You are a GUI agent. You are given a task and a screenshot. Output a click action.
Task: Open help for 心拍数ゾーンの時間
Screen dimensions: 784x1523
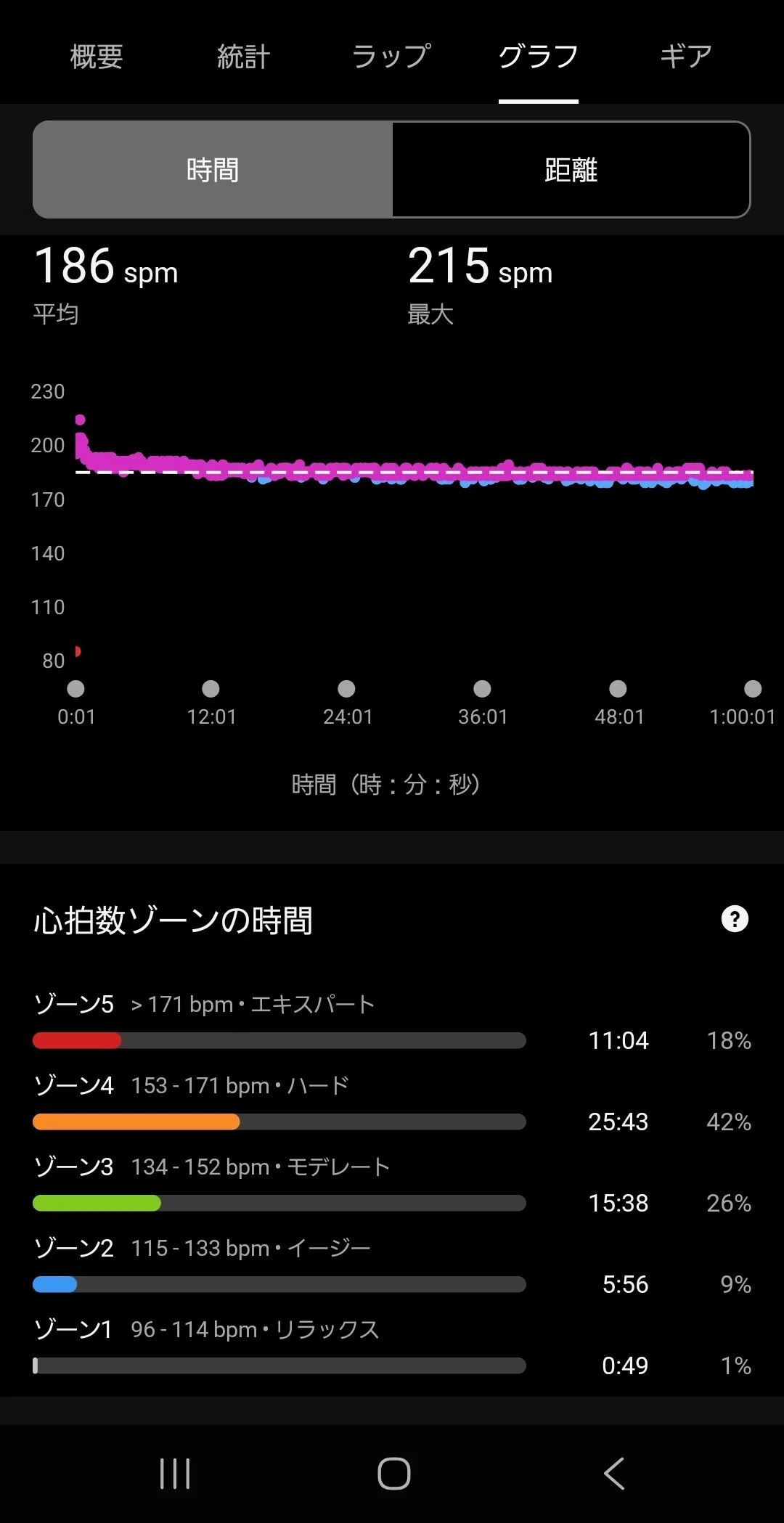[735, 919]
